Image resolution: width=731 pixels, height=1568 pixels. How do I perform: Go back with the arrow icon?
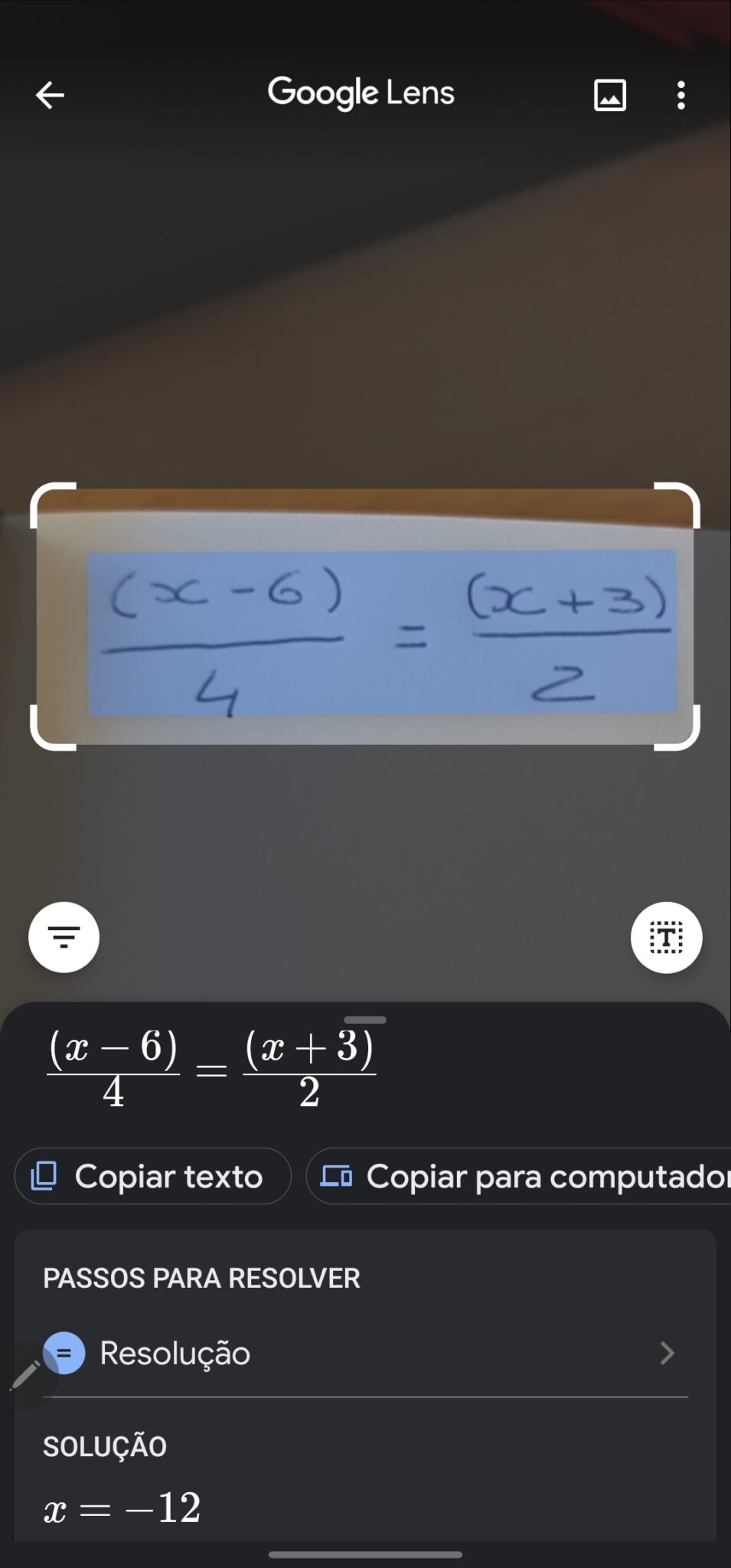(x=51, y=96)
